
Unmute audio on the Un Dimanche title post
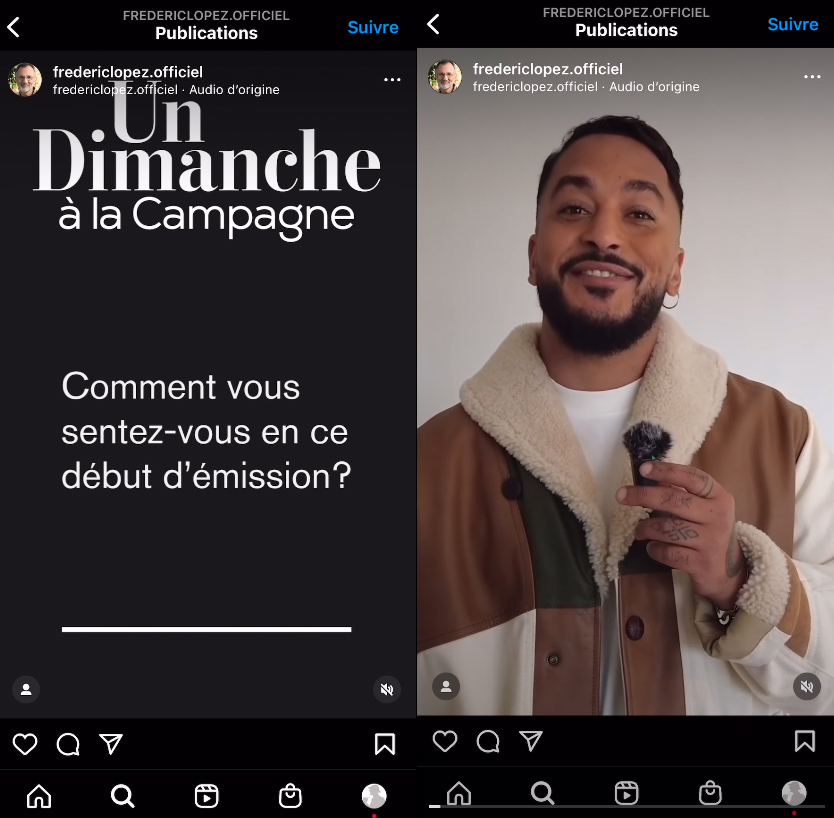386,689
